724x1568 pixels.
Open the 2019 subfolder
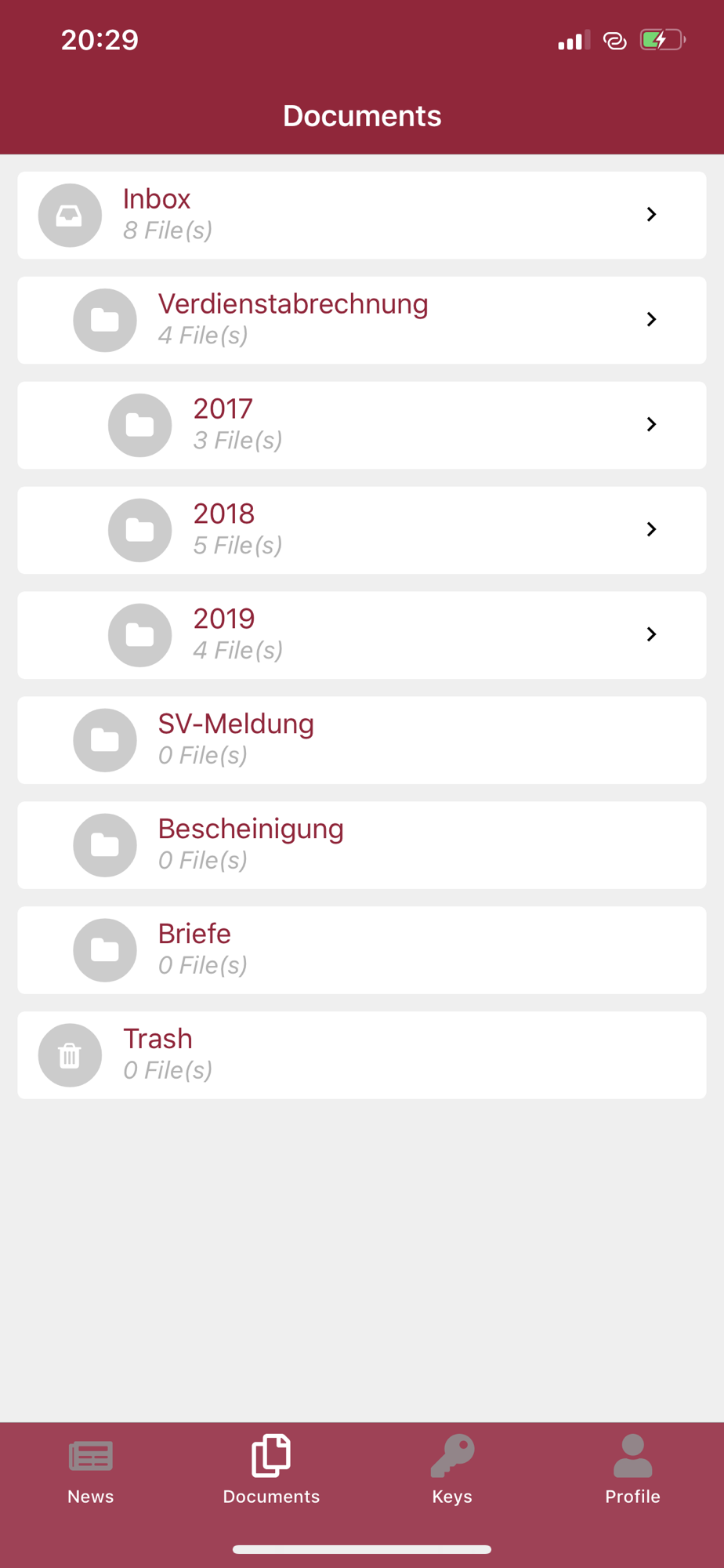(x=362, y=636)
